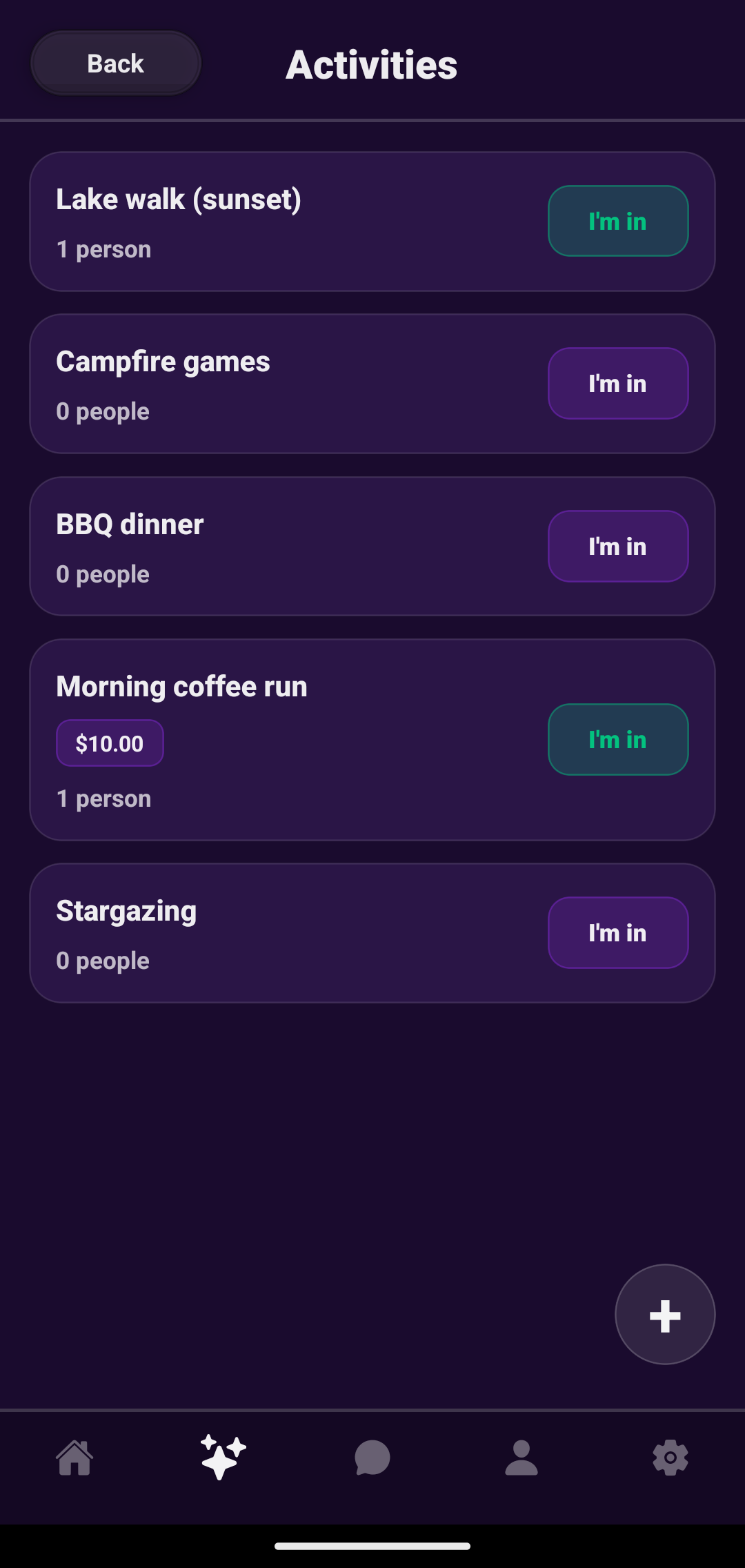
Task: Add a new activity with plus button
Action: 664,1315
